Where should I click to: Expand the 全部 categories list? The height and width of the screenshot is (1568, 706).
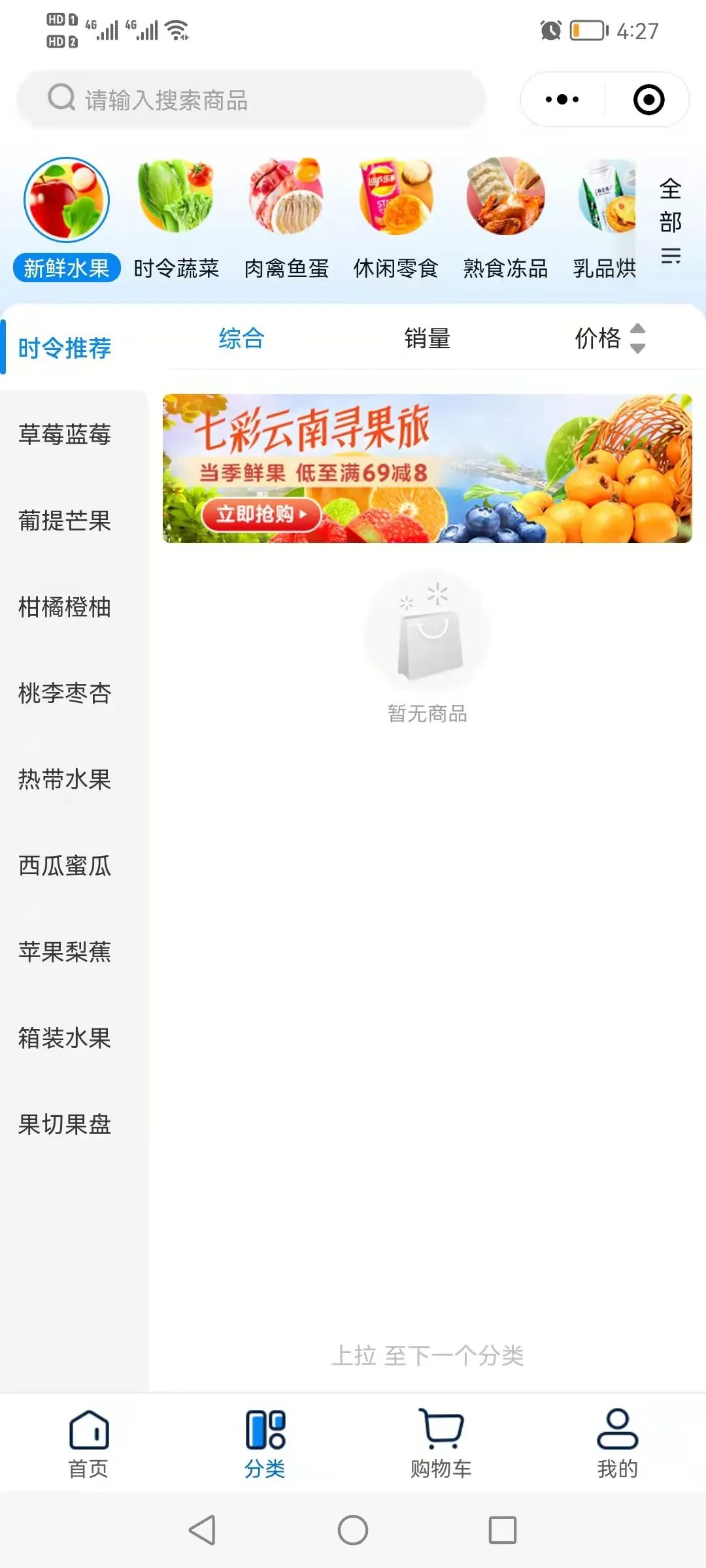(x=671, y=221)
